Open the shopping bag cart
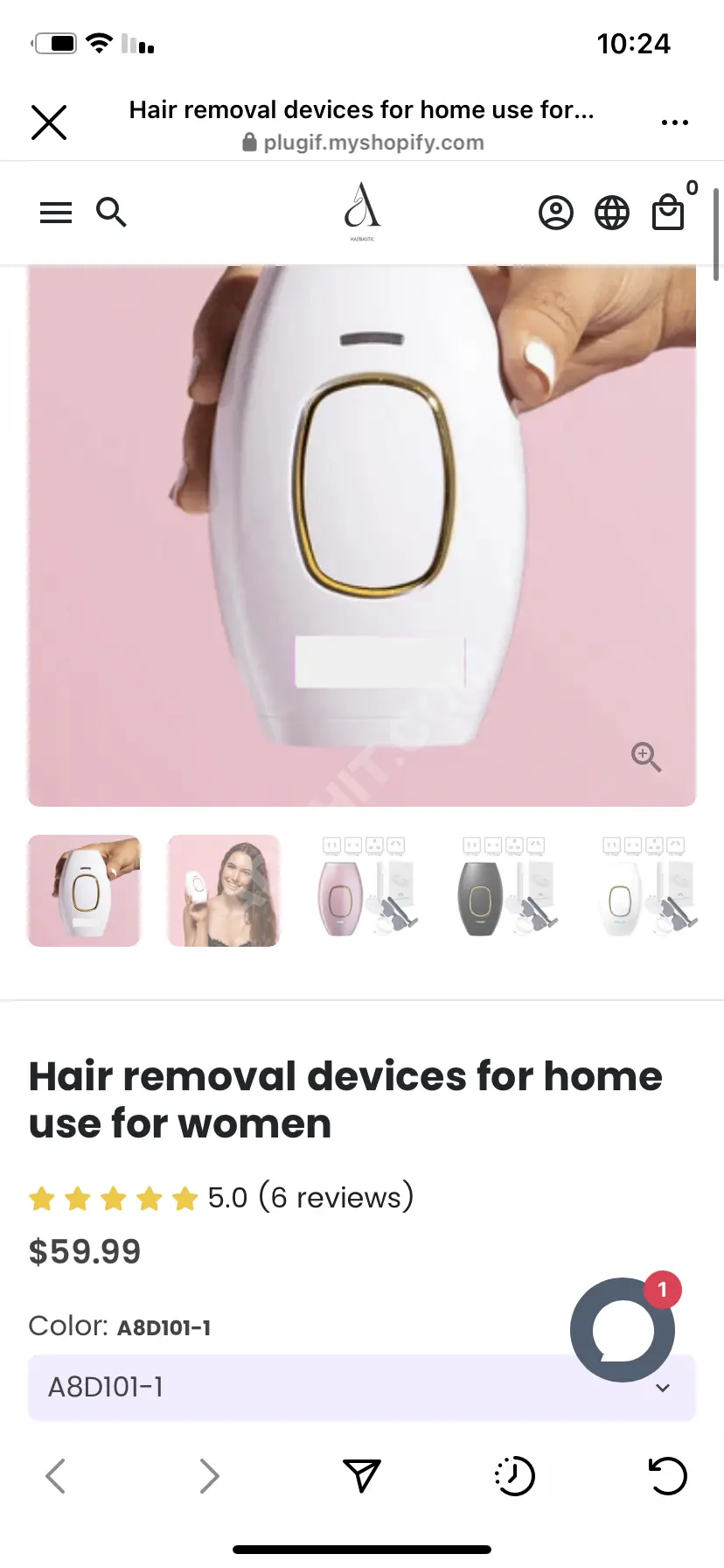This screenshot has width=724, height=1568. tap(668, 213)
